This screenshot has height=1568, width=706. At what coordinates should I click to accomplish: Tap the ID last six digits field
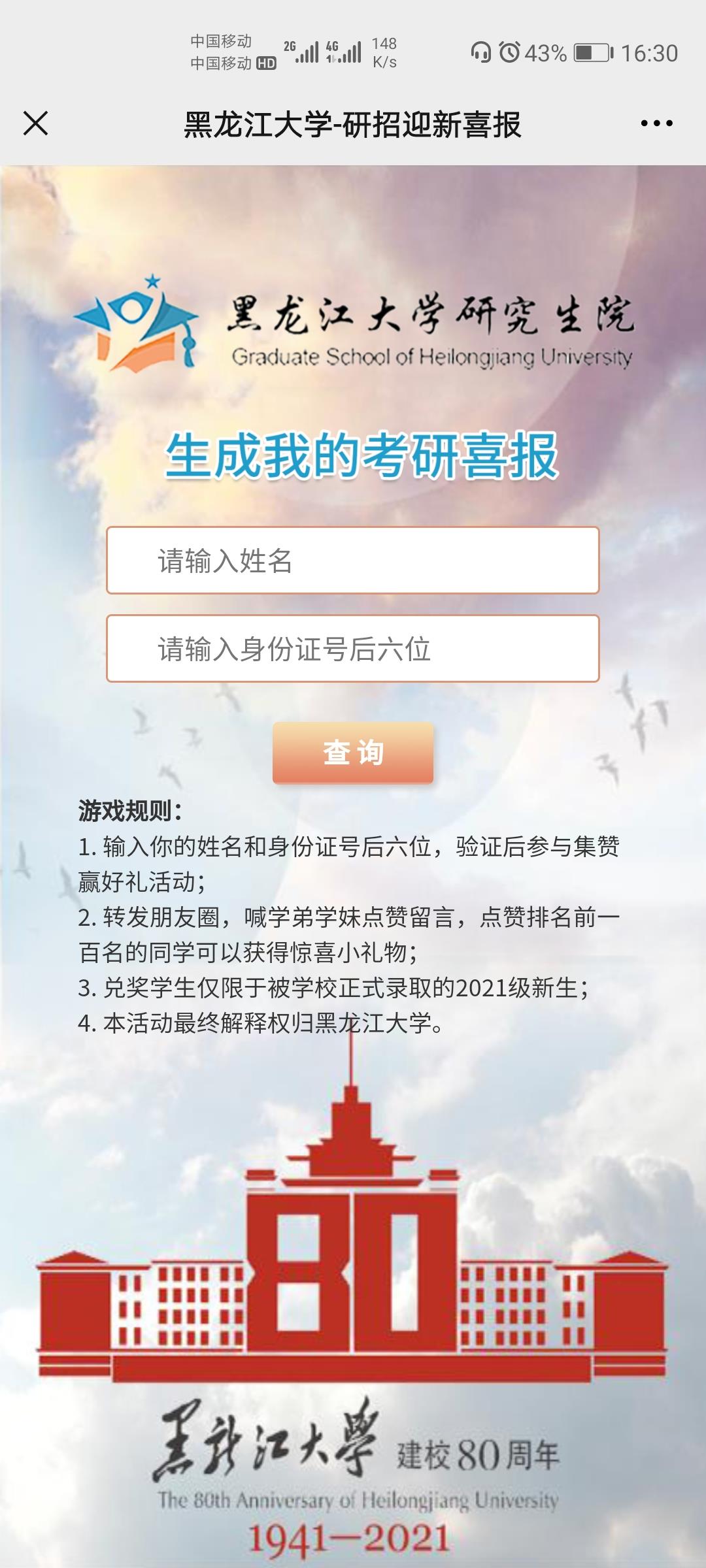[x=353, y=649]
